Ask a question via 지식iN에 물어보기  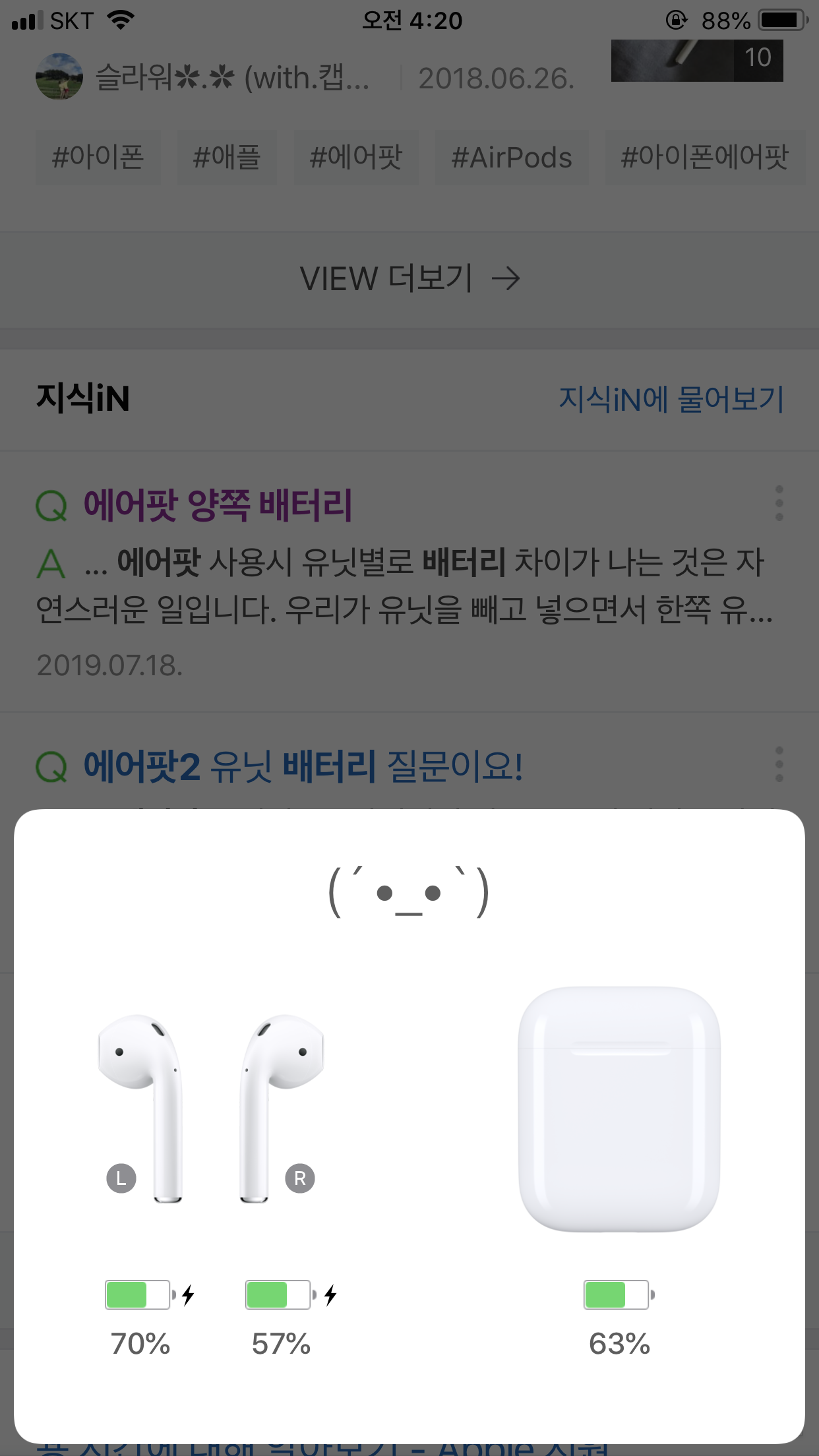click(671, 399)
